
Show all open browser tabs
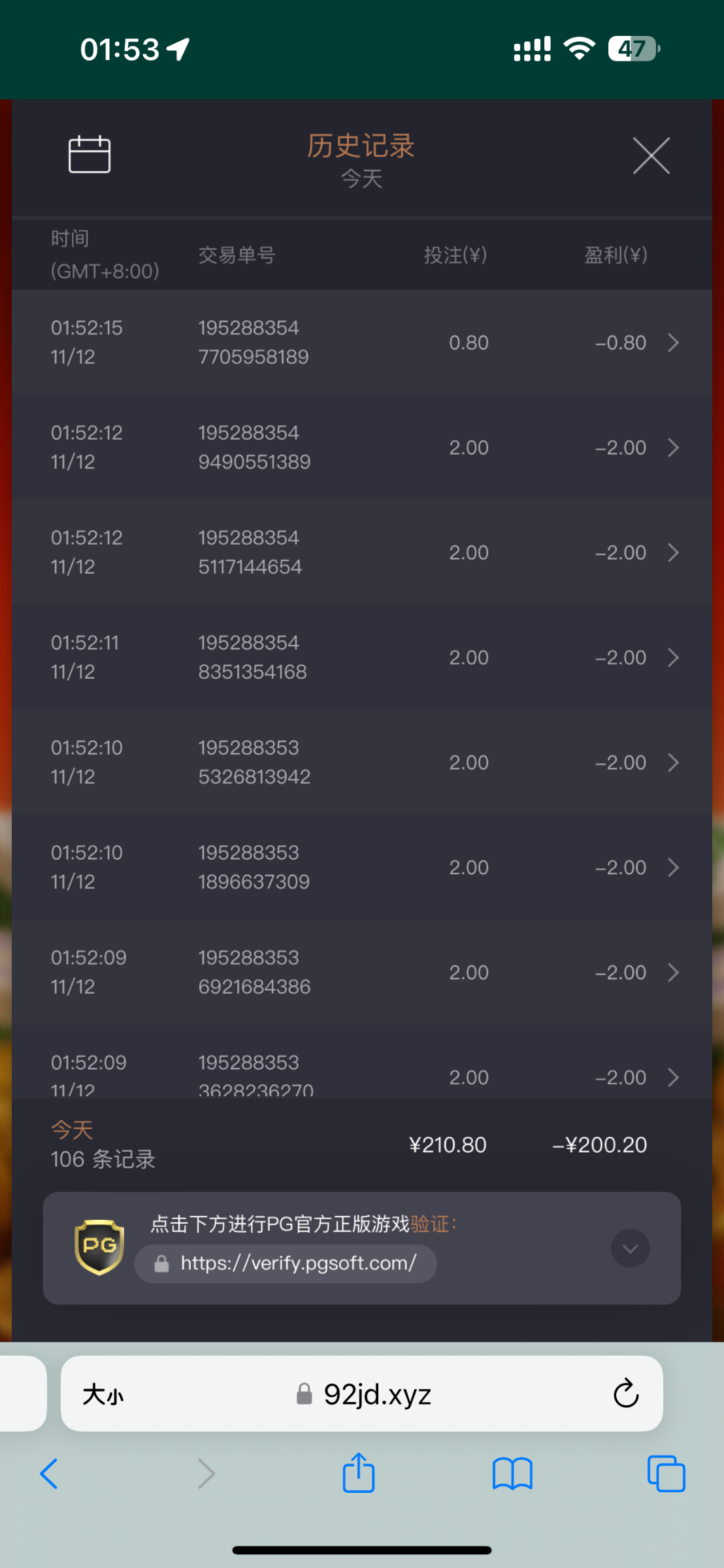coord(666,1474)
